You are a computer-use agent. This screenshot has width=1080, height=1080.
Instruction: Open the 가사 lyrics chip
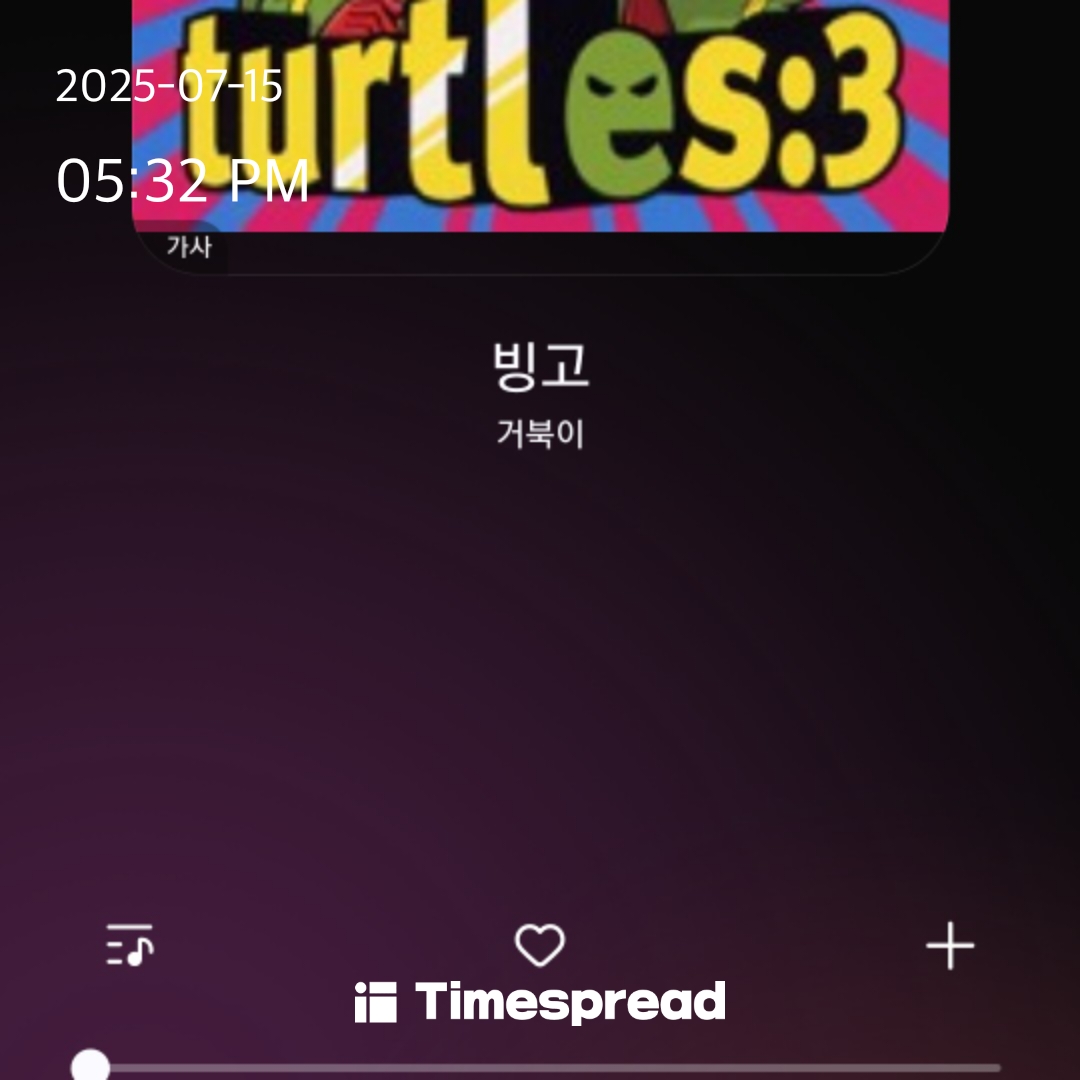(x=189, y=247)
